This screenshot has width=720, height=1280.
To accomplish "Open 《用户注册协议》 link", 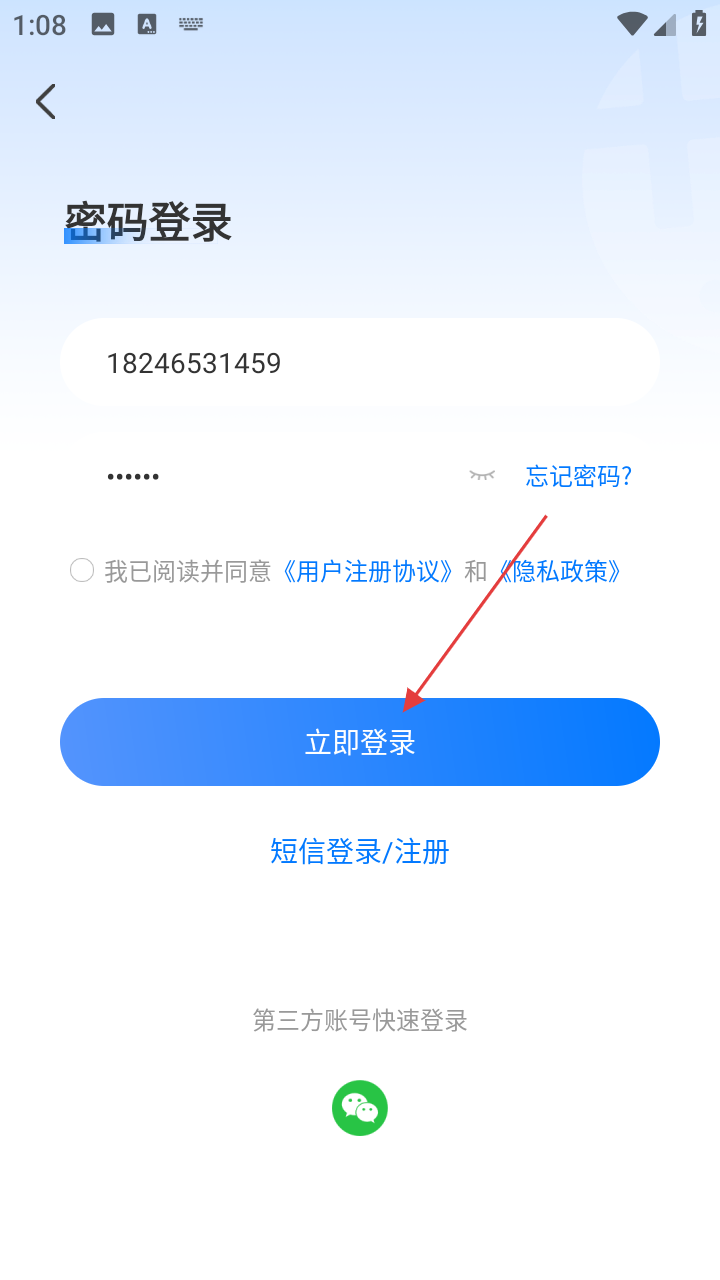I will click(368, 571).
